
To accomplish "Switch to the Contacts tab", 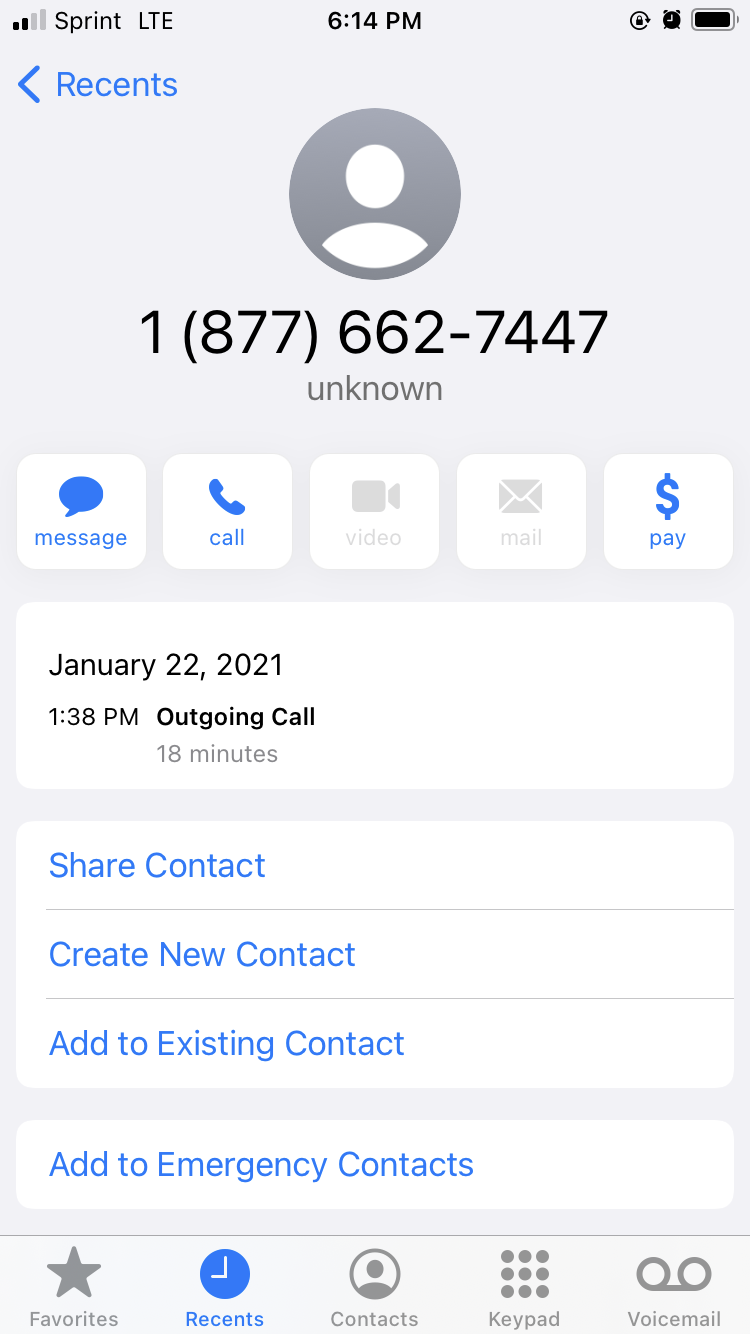I will pos(374,1287).
